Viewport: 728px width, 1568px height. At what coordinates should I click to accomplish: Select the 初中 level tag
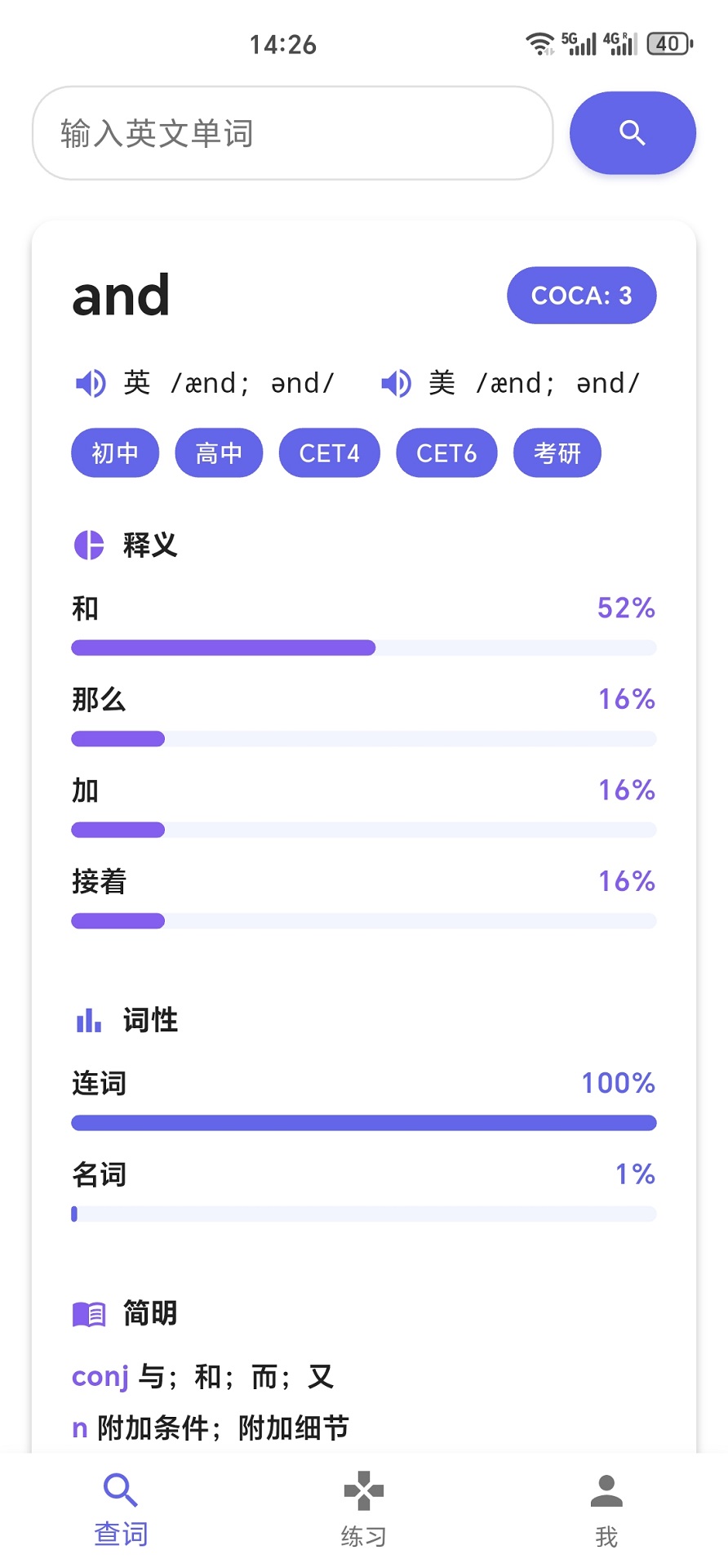tap(114, 452)
